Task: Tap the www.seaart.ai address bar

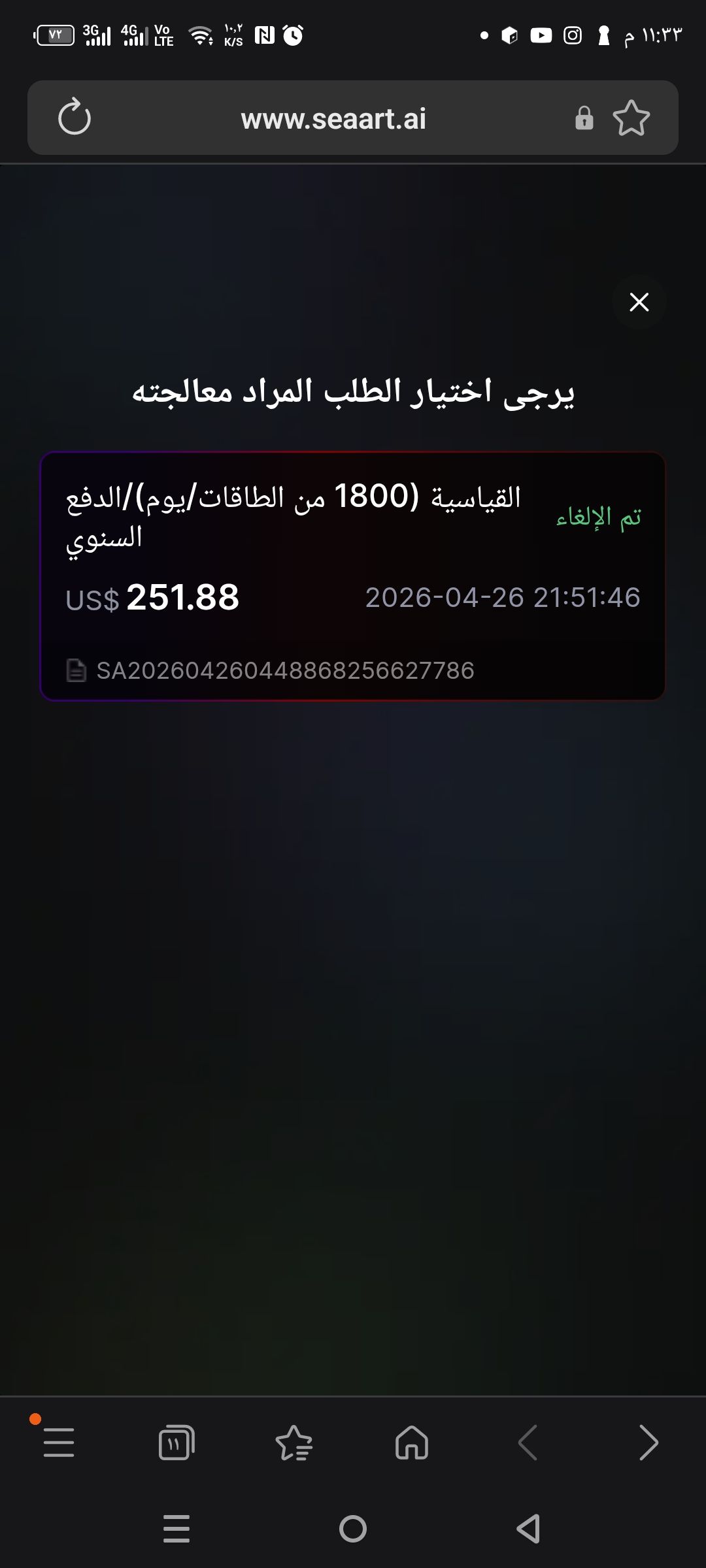Action: [x=333, y=118]
